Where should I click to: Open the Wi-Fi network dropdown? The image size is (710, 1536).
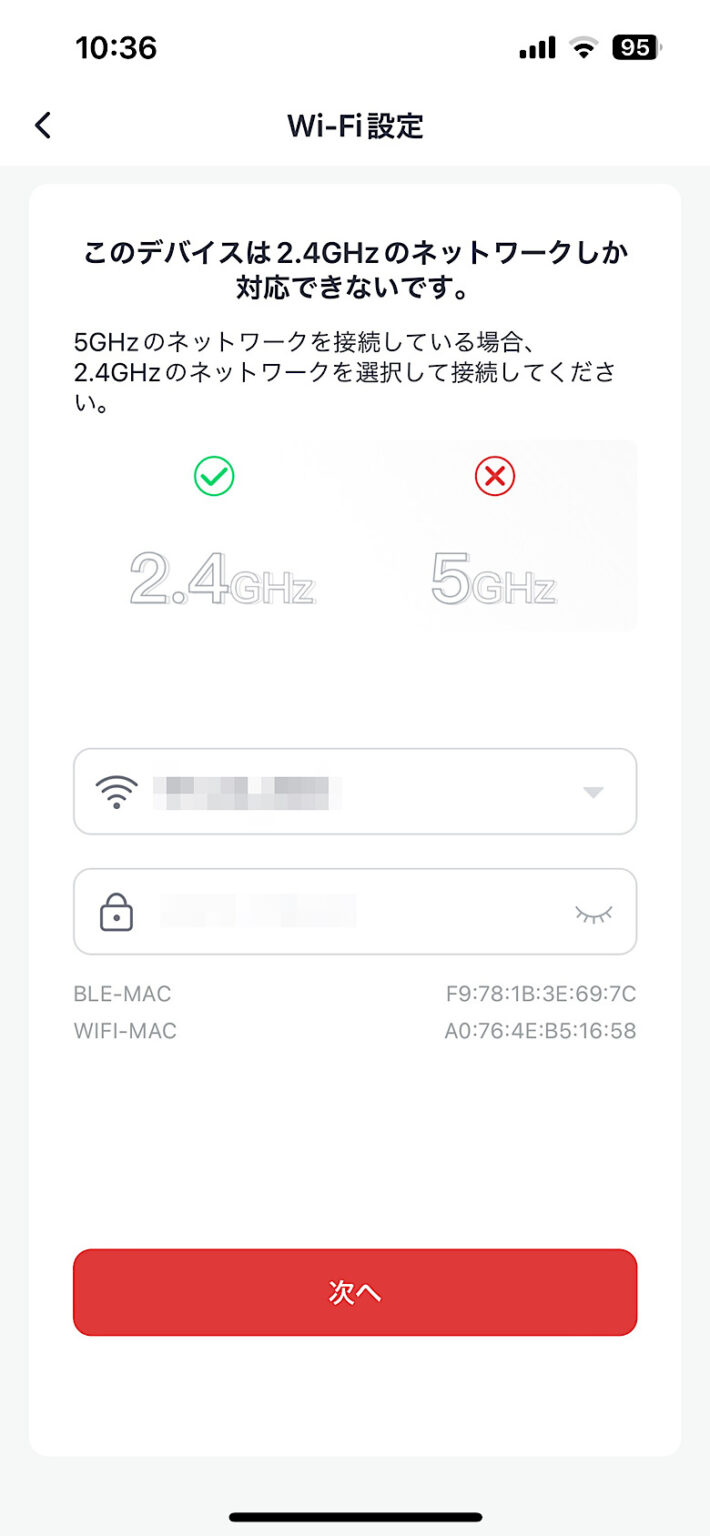(592, 792)
